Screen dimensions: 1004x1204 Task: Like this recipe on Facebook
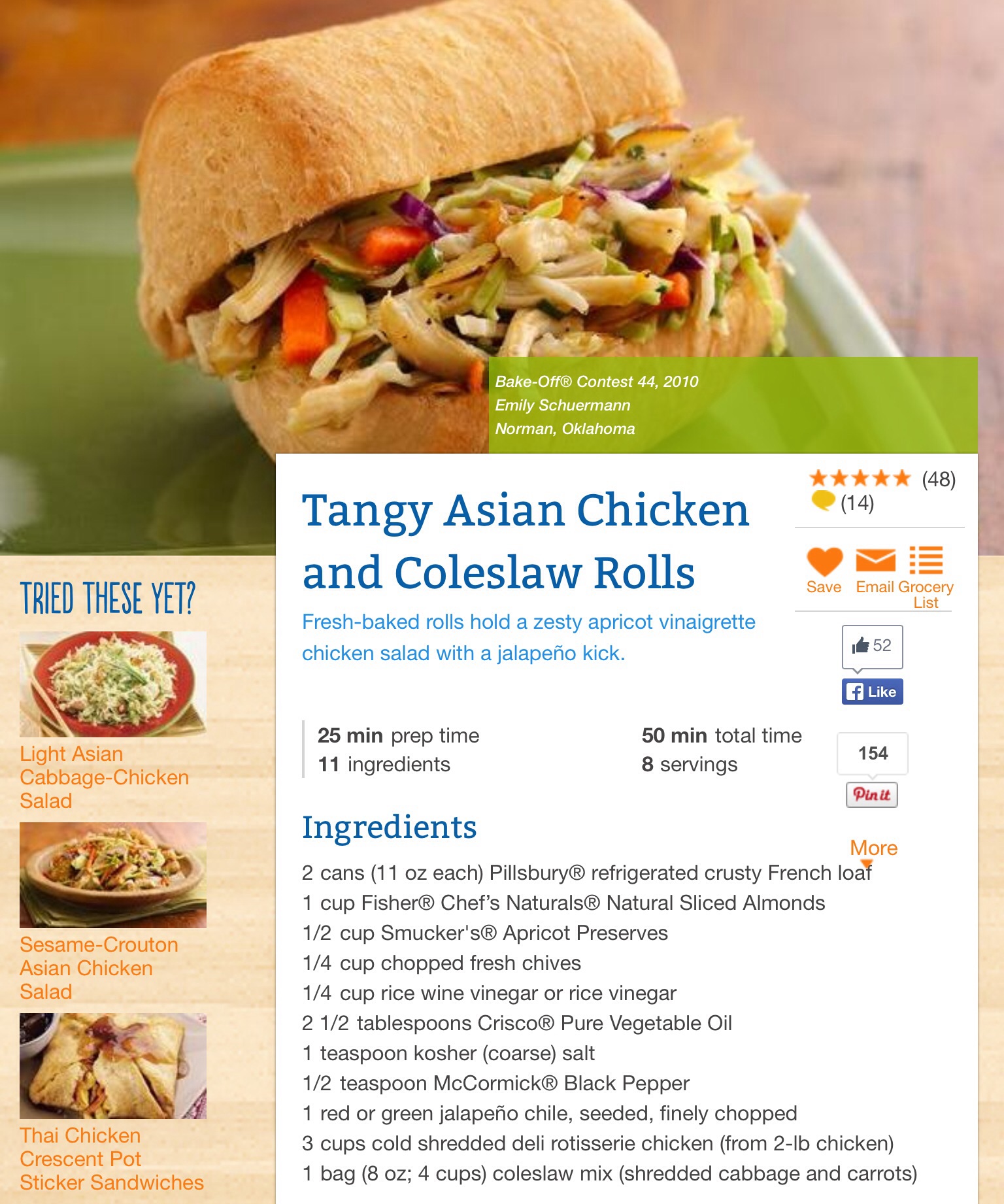click(872, 692)
